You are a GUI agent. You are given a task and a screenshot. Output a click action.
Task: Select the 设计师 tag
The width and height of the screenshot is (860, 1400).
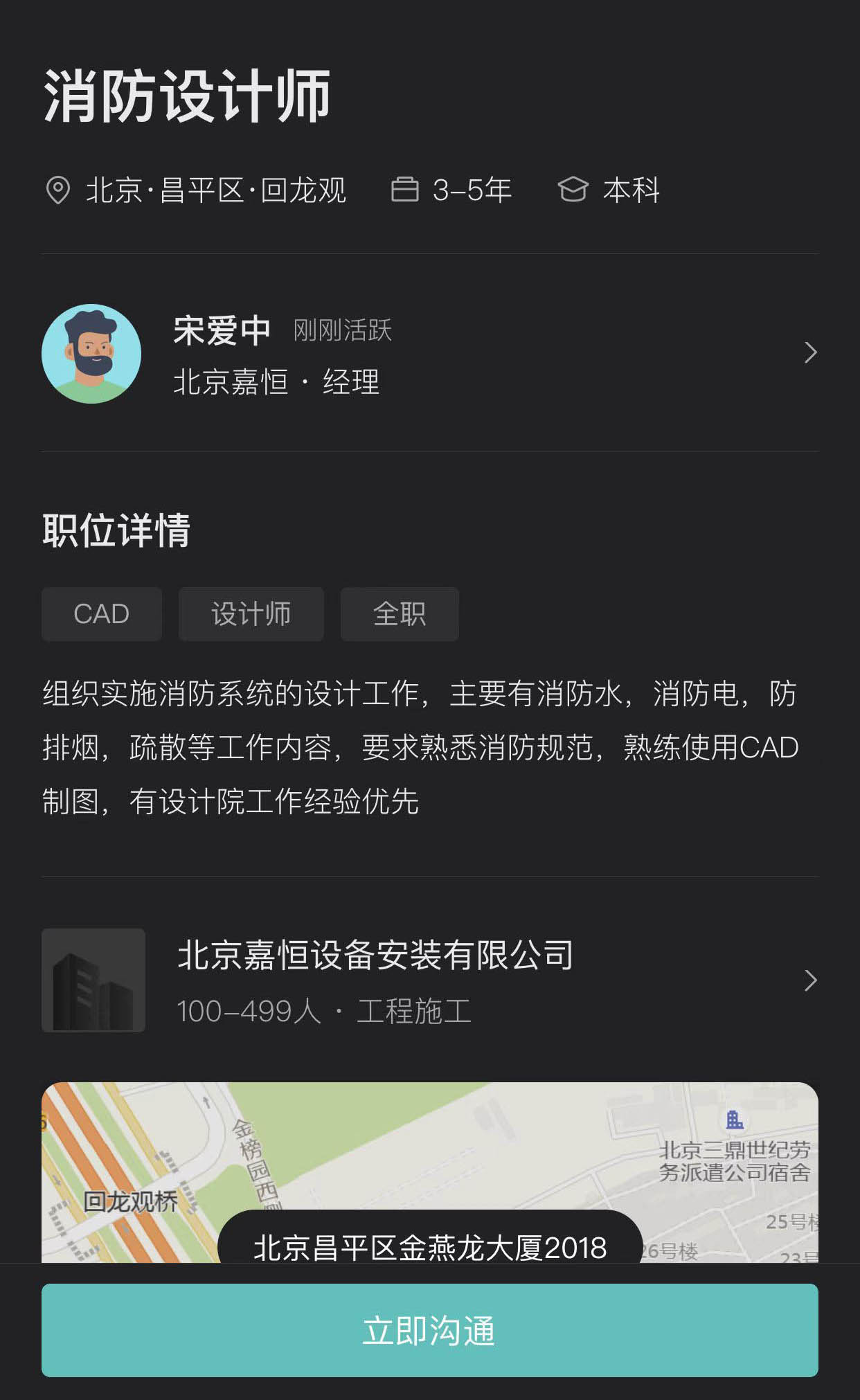click(251, 614)
